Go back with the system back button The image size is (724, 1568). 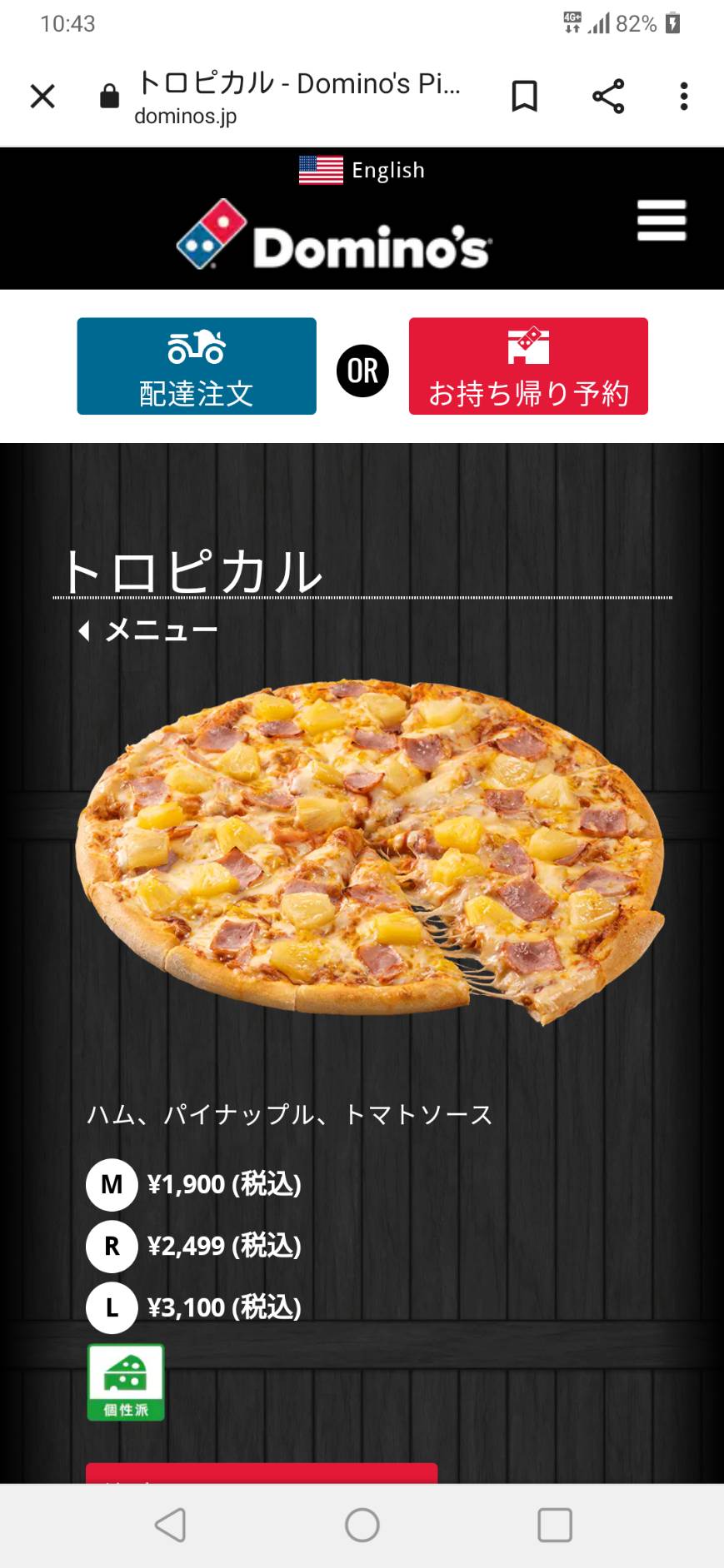pyautogui.click(x=171, y=1525)
